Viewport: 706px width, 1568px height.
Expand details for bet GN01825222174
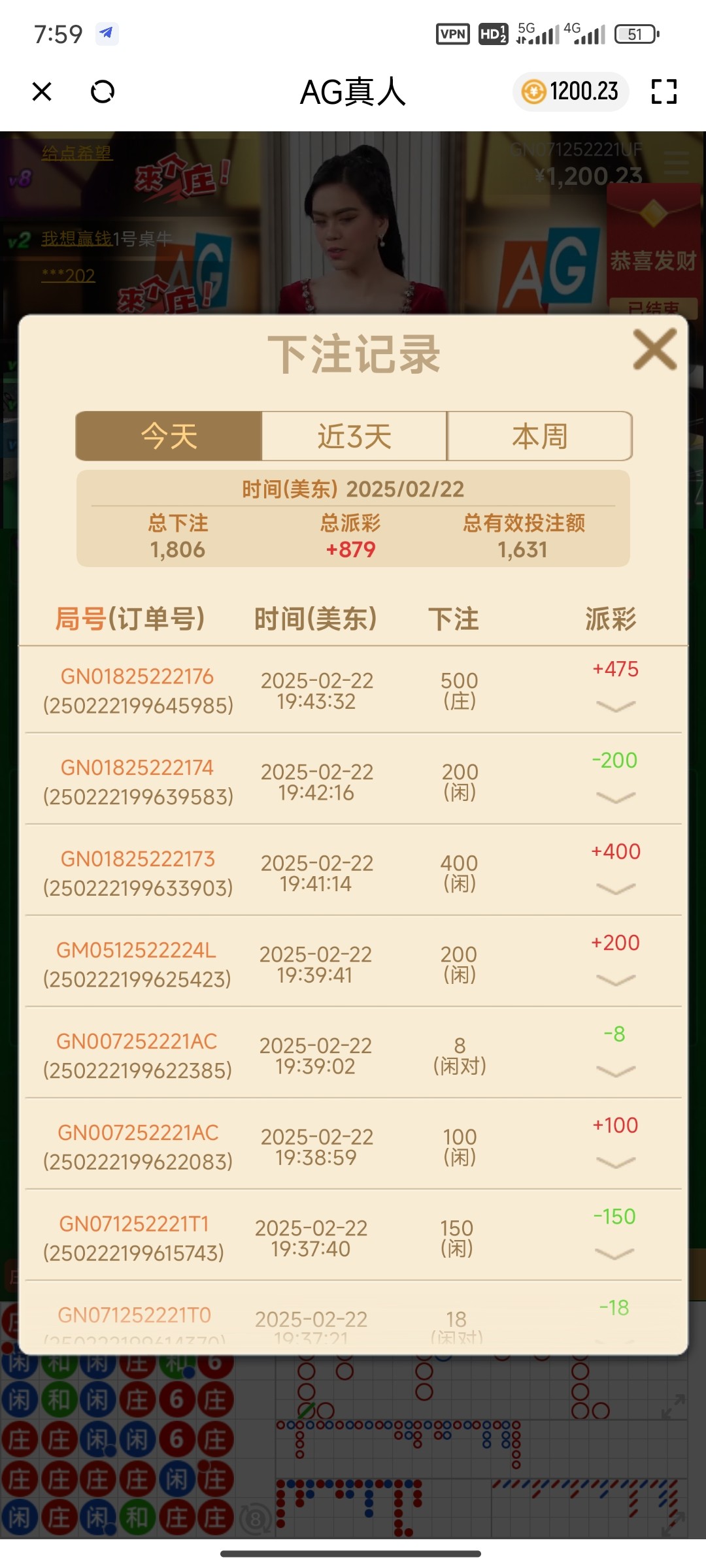615,798
